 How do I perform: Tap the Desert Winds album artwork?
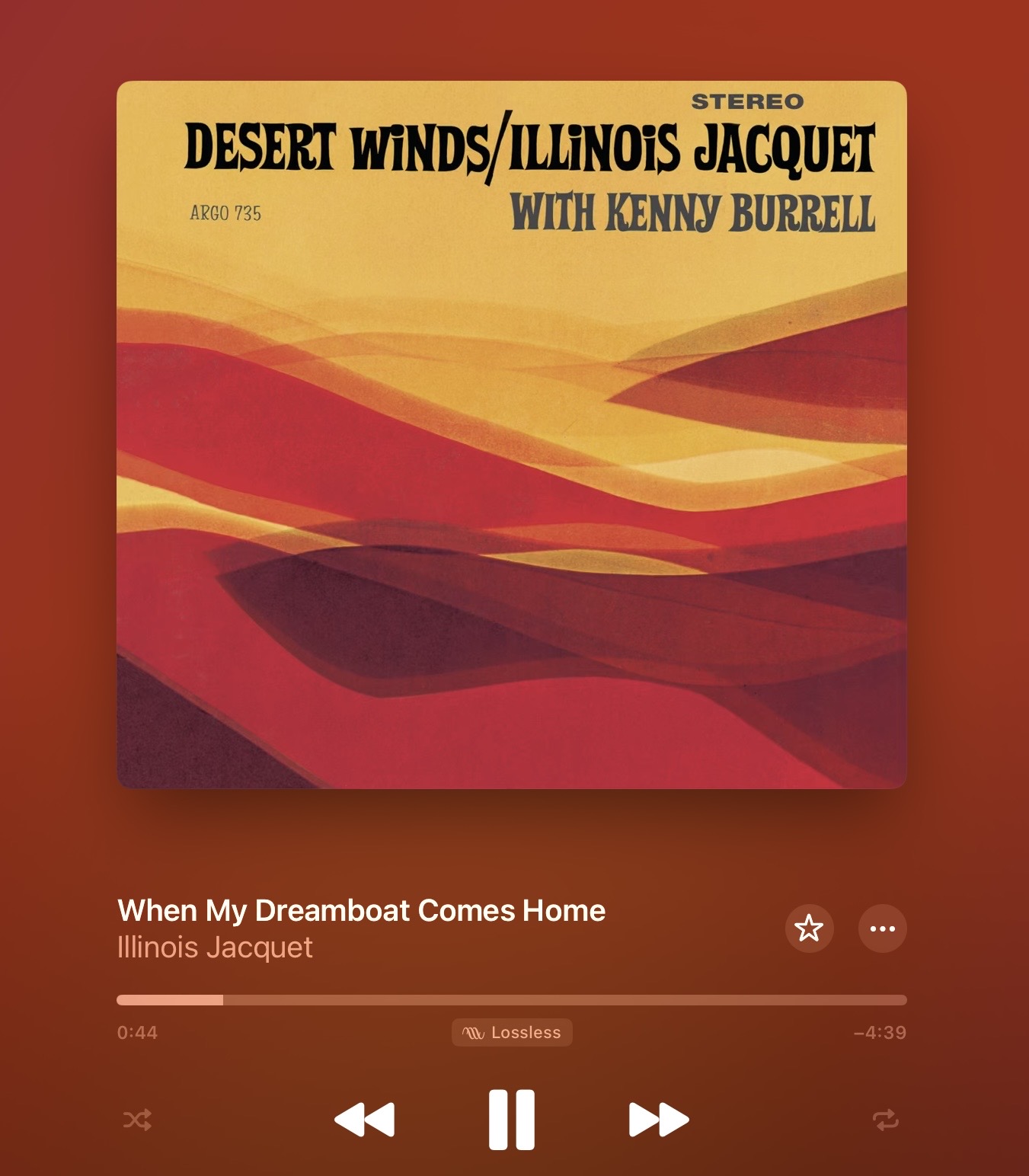(512, 434)
